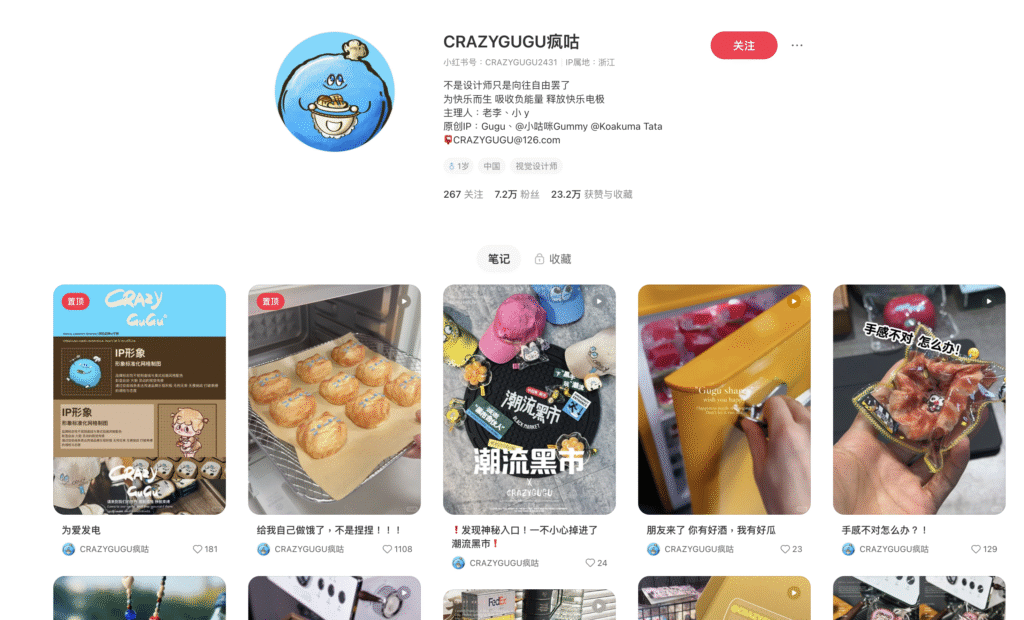Switch to the 收藏 tab

point(553,259)
